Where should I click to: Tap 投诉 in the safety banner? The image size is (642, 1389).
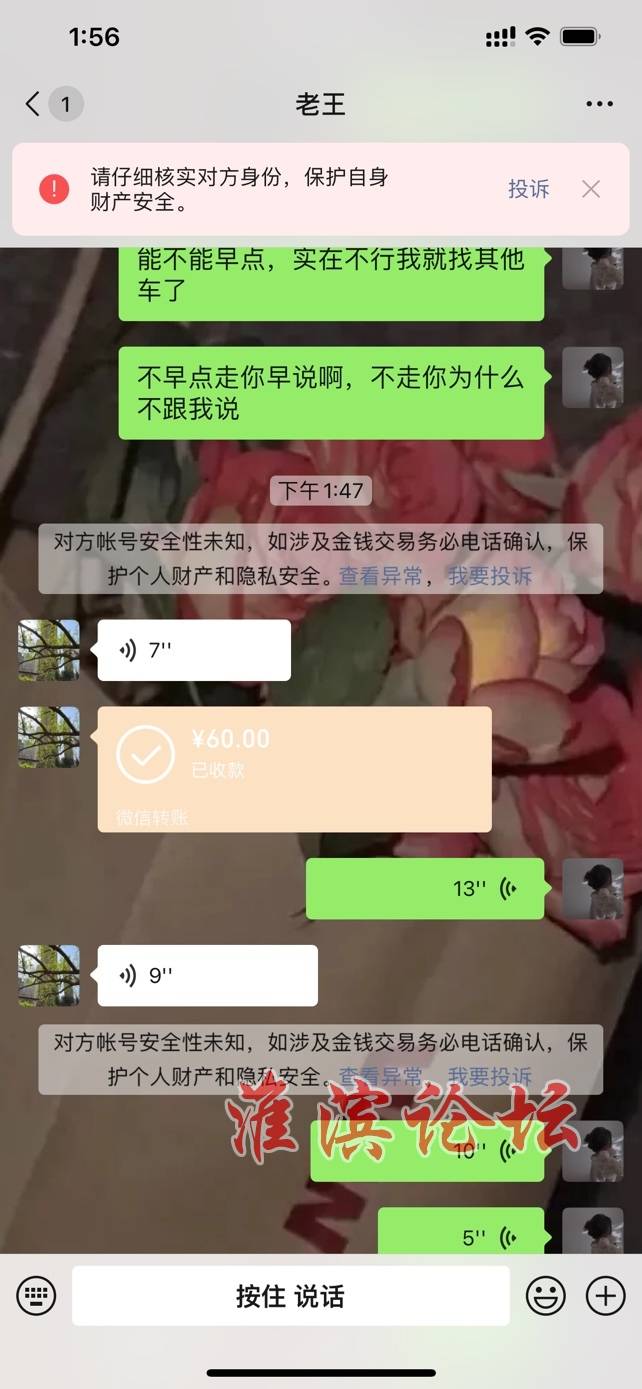pyautogui.click(x=528, y=189)
